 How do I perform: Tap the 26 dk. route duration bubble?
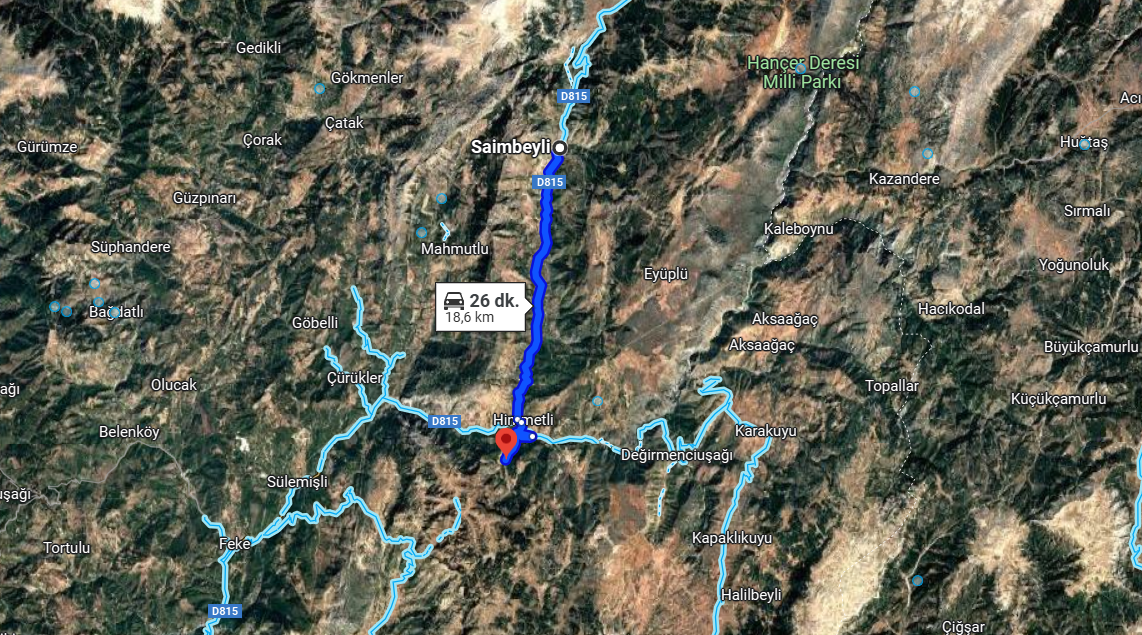(480, 308)
